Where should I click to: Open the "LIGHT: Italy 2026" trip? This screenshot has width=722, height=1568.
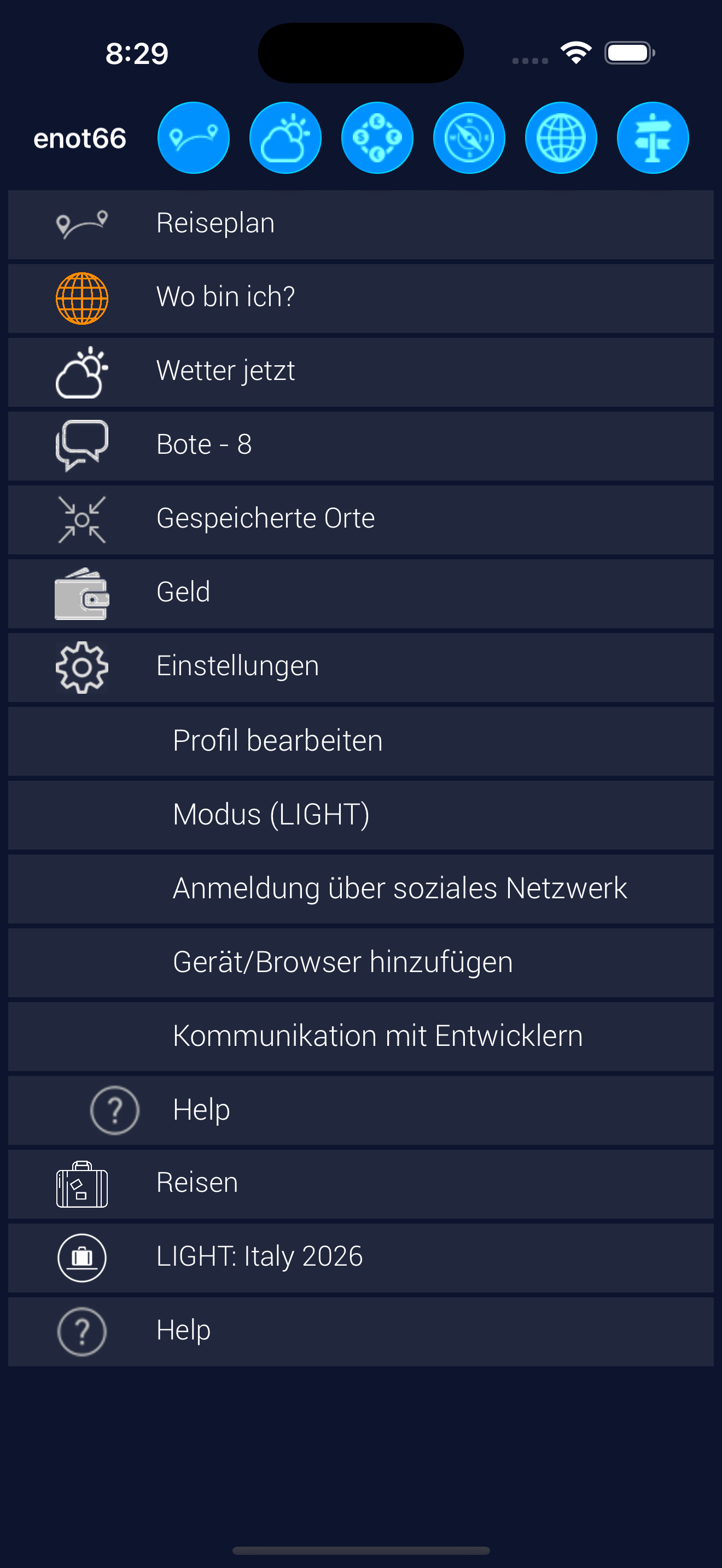point(360,1257)
